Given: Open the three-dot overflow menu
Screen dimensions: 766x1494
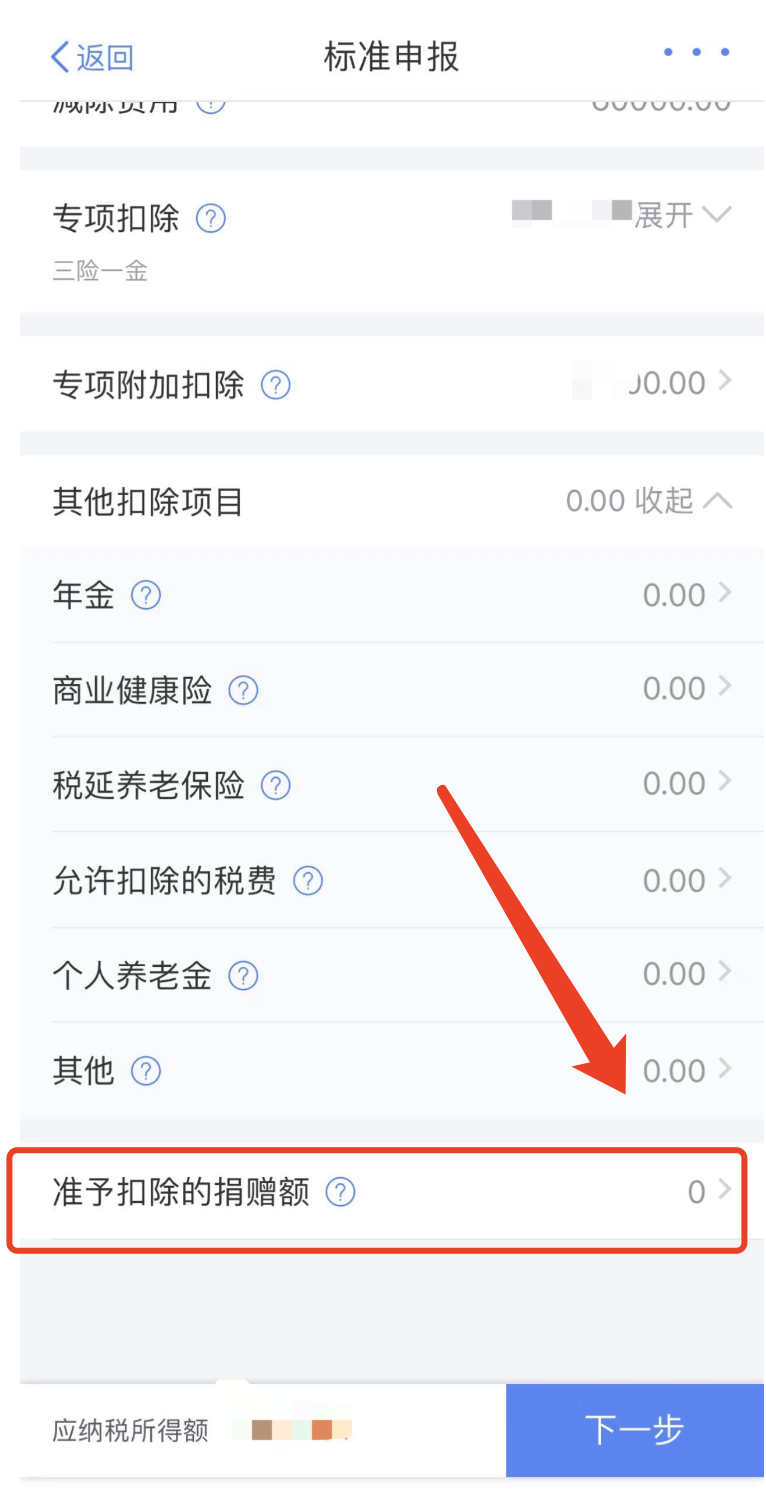Looking at the screenshot, I should [x=696, y=53].
